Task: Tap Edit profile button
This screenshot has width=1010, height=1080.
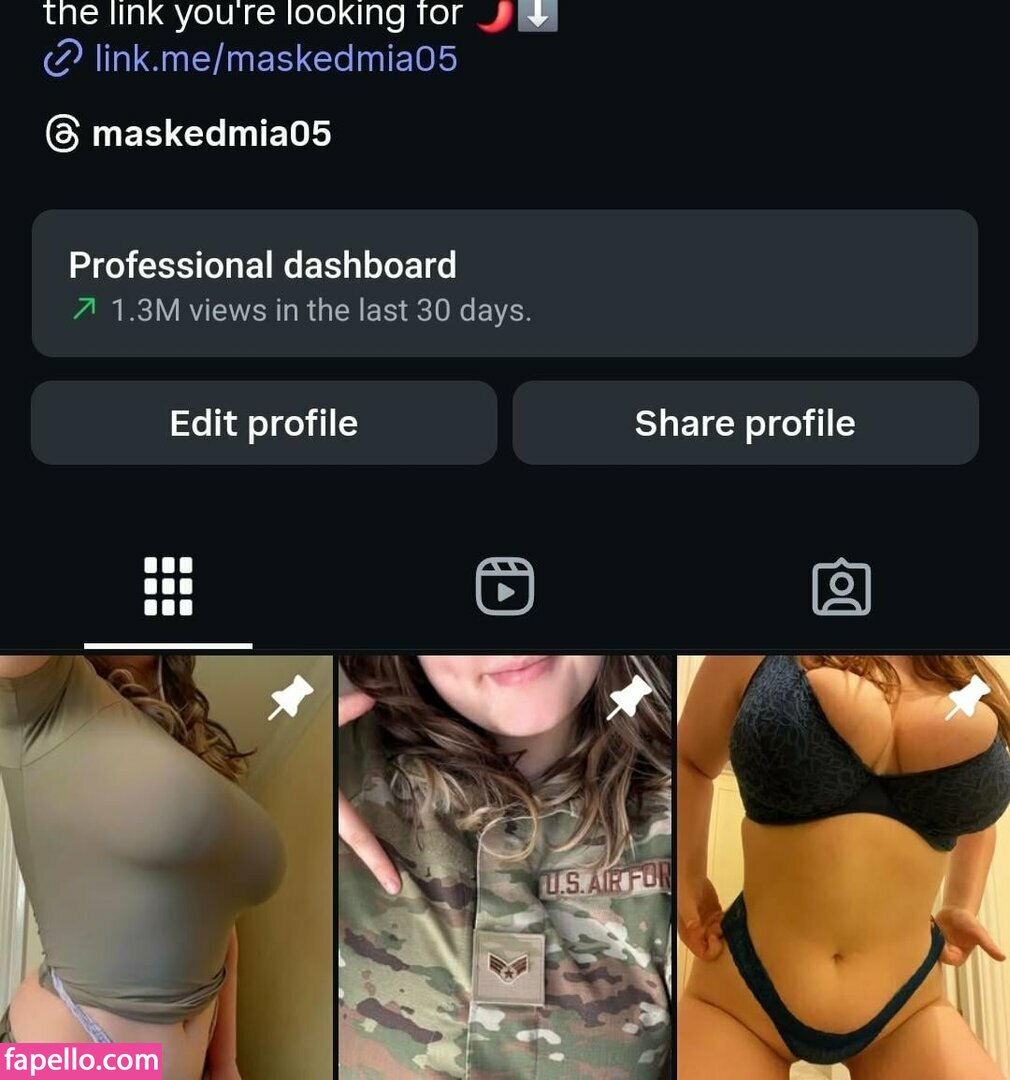Action: point(264,423)
